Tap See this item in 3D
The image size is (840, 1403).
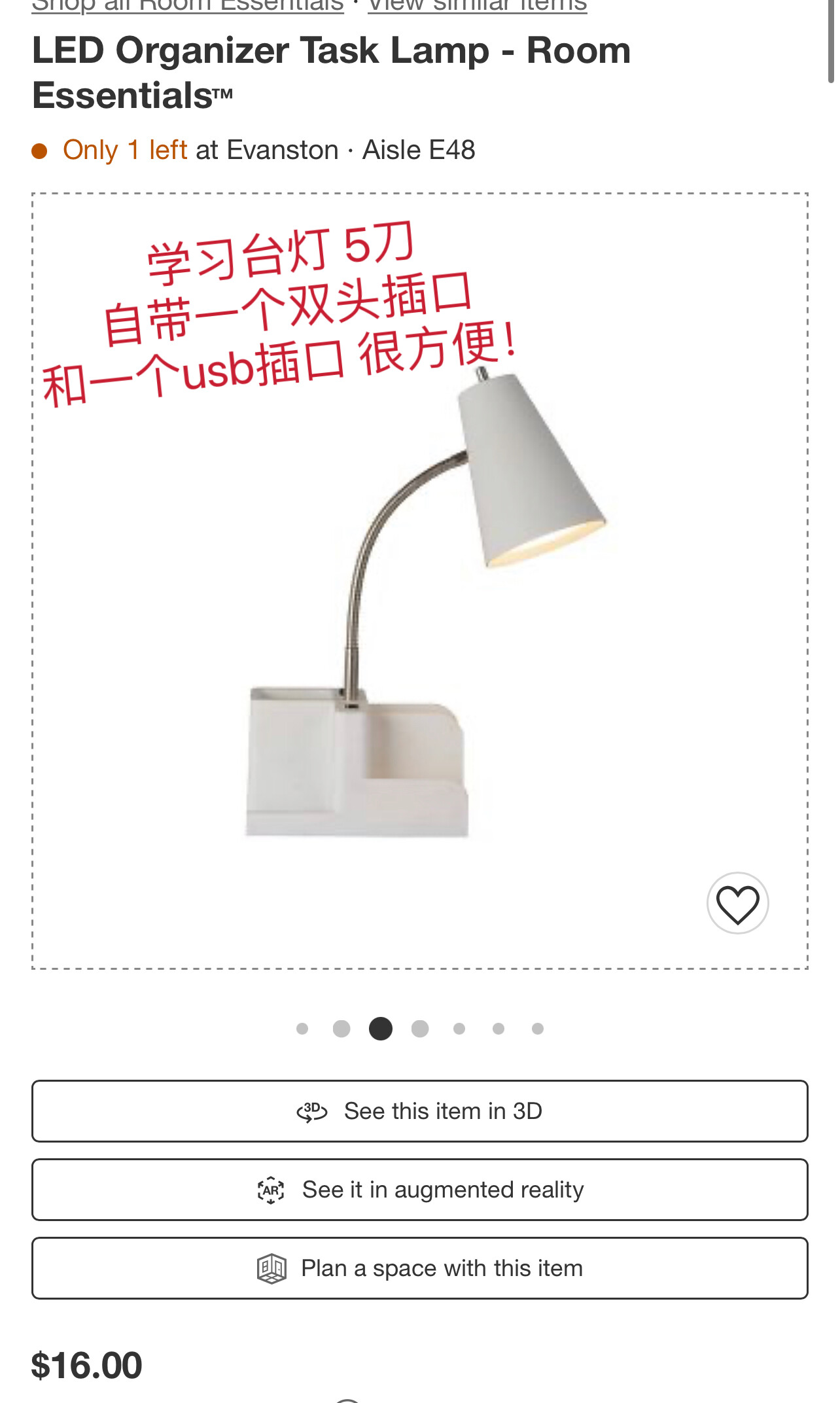coord(420,1111)
